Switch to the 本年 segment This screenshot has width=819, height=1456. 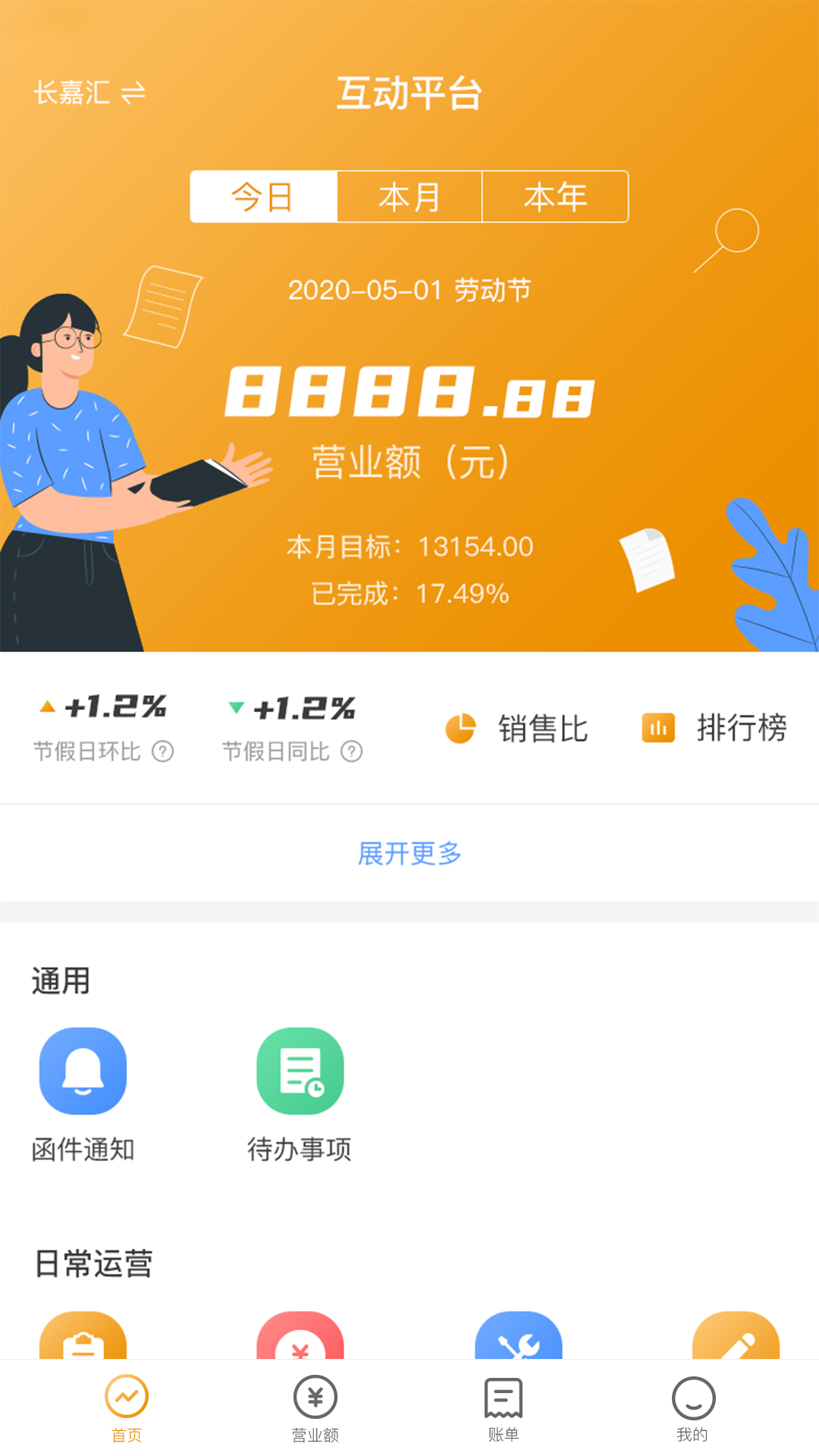[x=555, y=196]
